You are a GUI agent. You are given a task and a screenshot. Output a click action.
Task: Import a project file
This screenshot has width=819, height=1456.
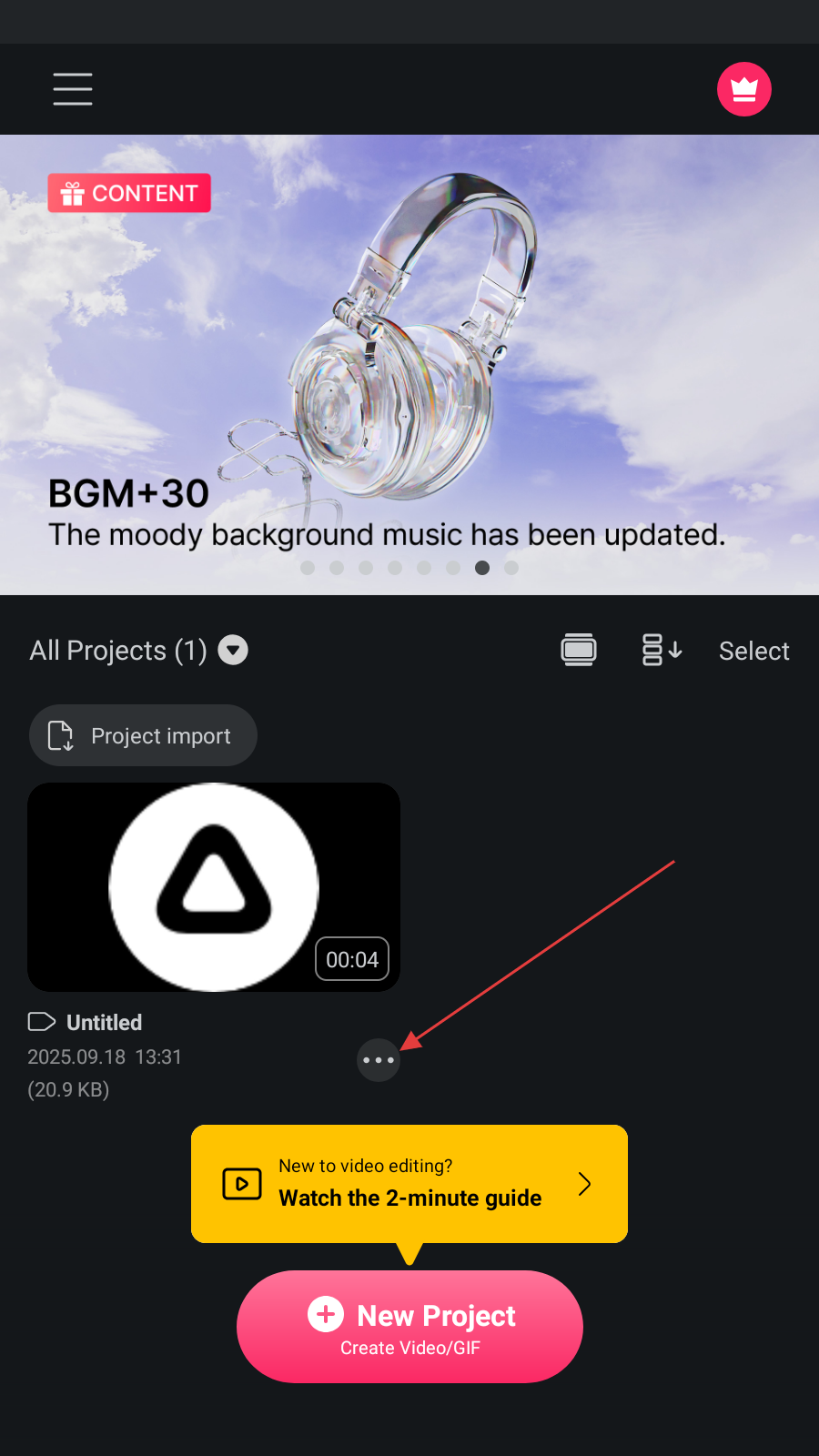tap(143, 735)
